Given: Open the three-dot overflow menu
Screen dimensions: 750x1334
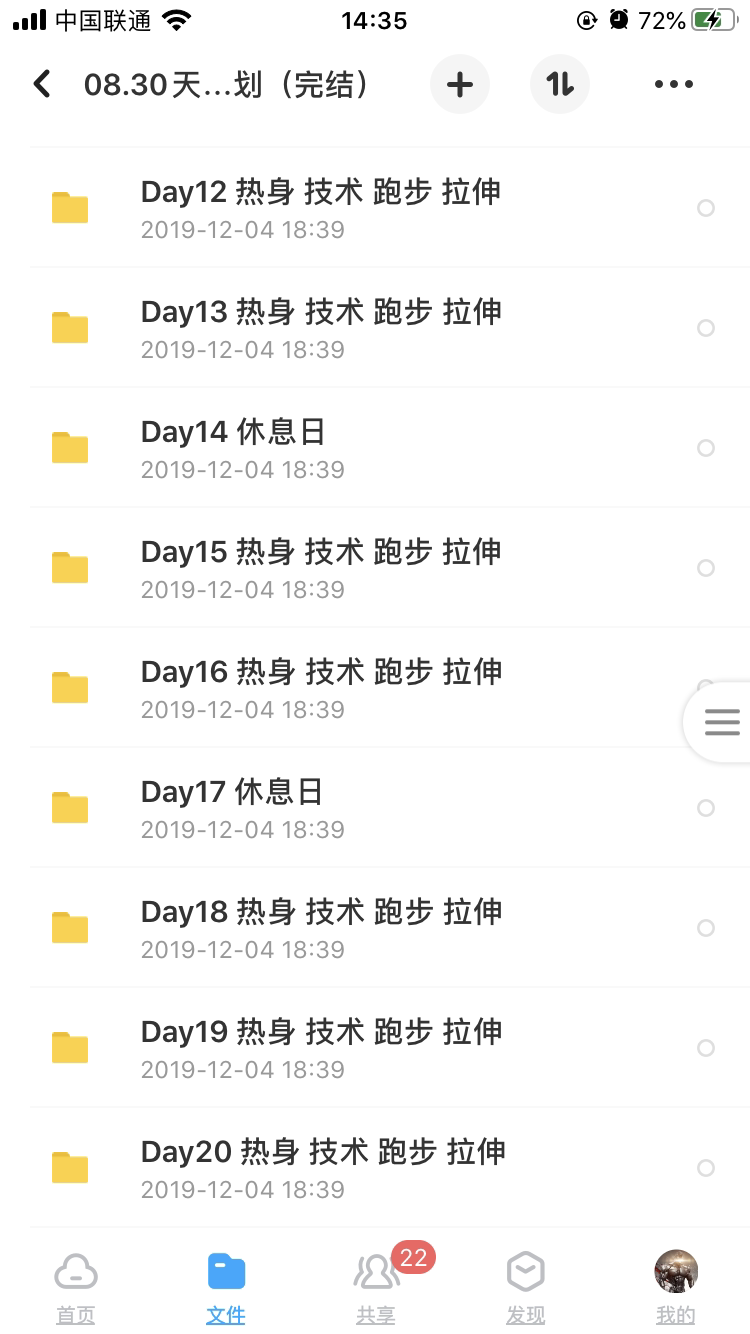Looking at the screenshot, I should click(673, 84).
